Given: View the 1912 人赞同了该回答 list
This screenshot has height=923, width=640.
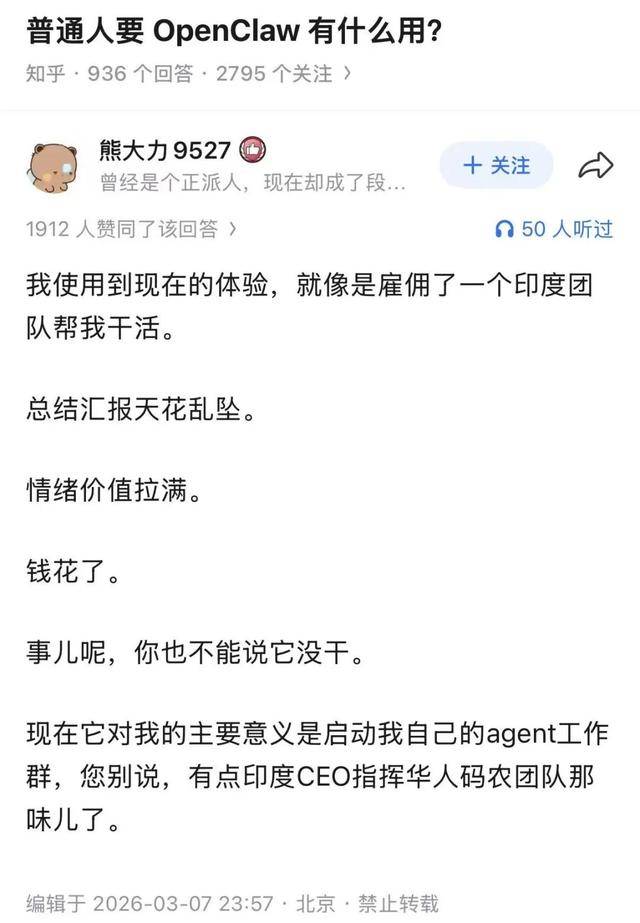Looking at the screenshot, I should (131, 229).
